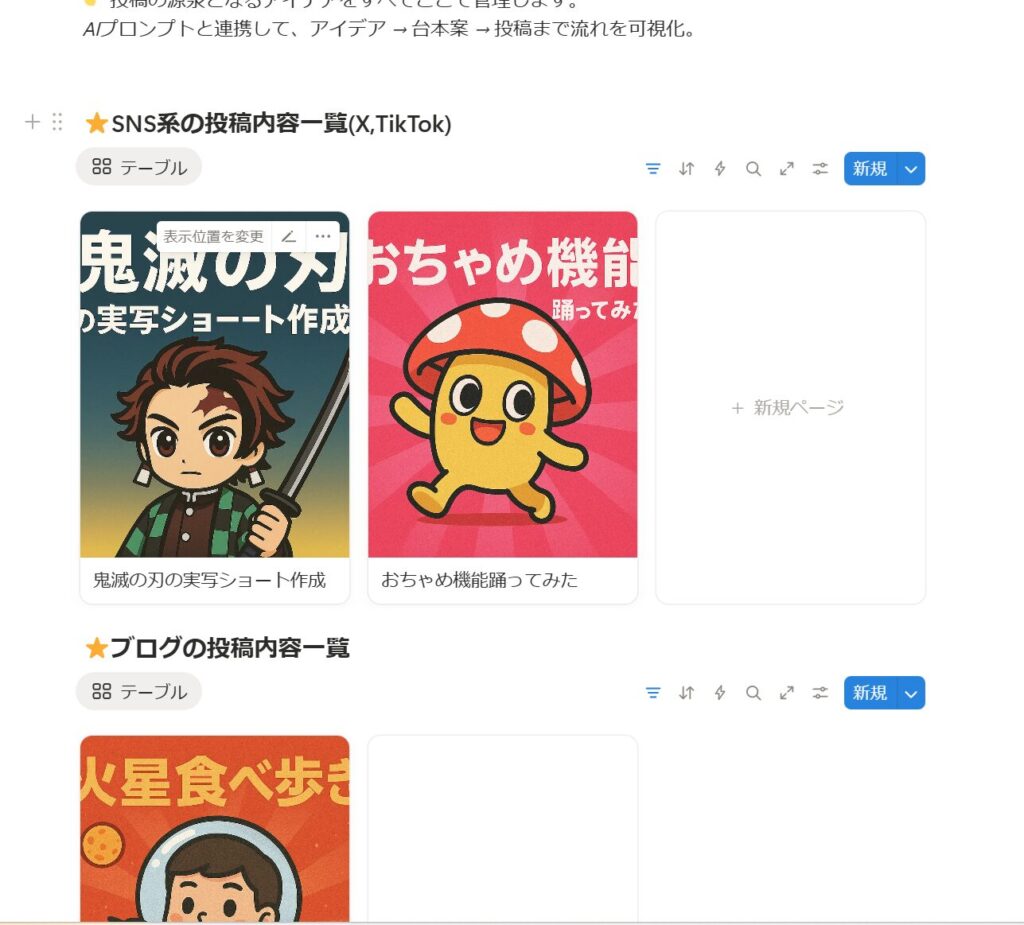This screenshot has height=925, width=1024.
Task: Create a new entry with 新規 in SNS section
Action: 870,169
